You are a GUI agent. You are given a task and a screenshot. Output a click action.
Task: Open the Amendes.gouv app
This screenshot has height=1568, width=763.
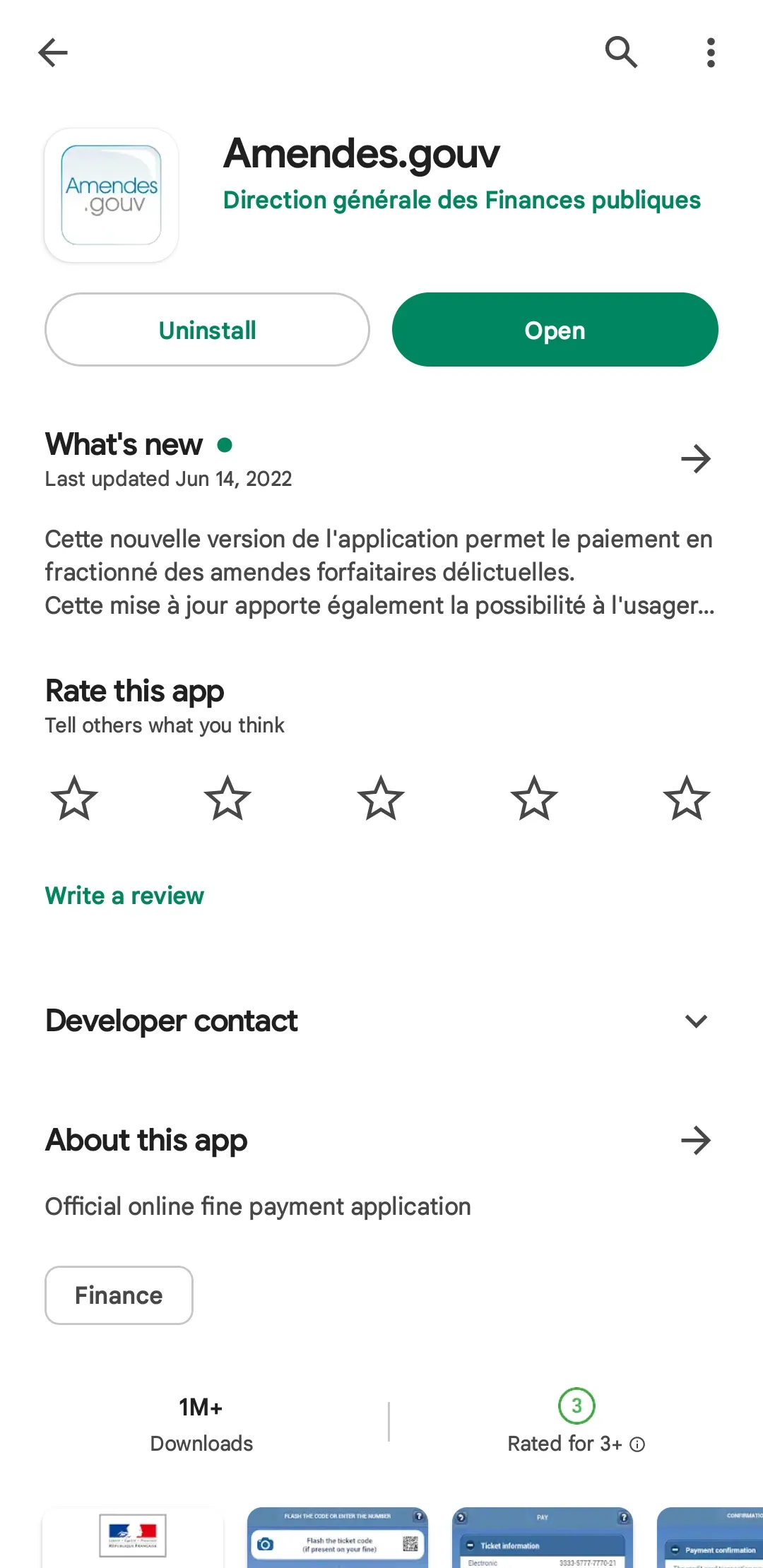[555, 330]
